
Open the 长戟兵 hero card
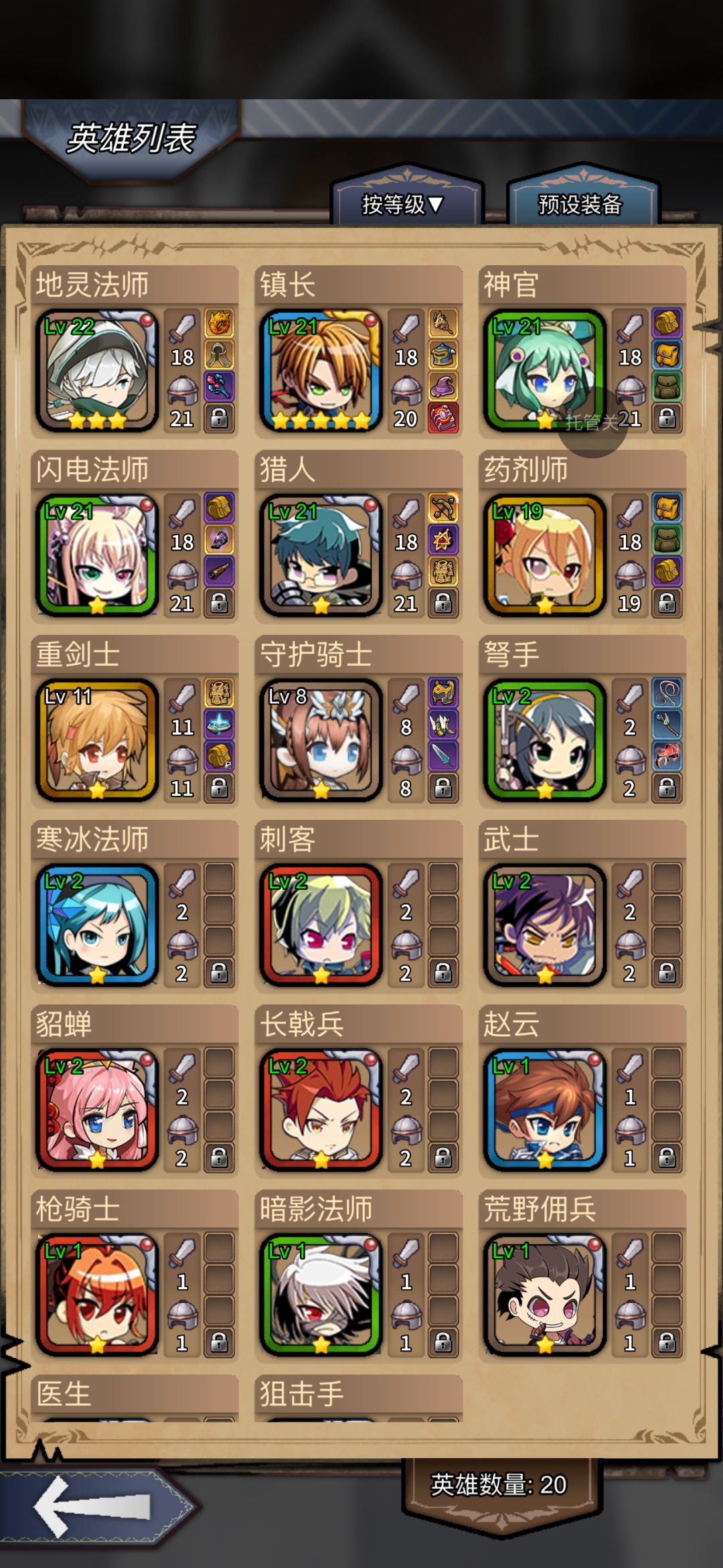[x=359, y=1092]
